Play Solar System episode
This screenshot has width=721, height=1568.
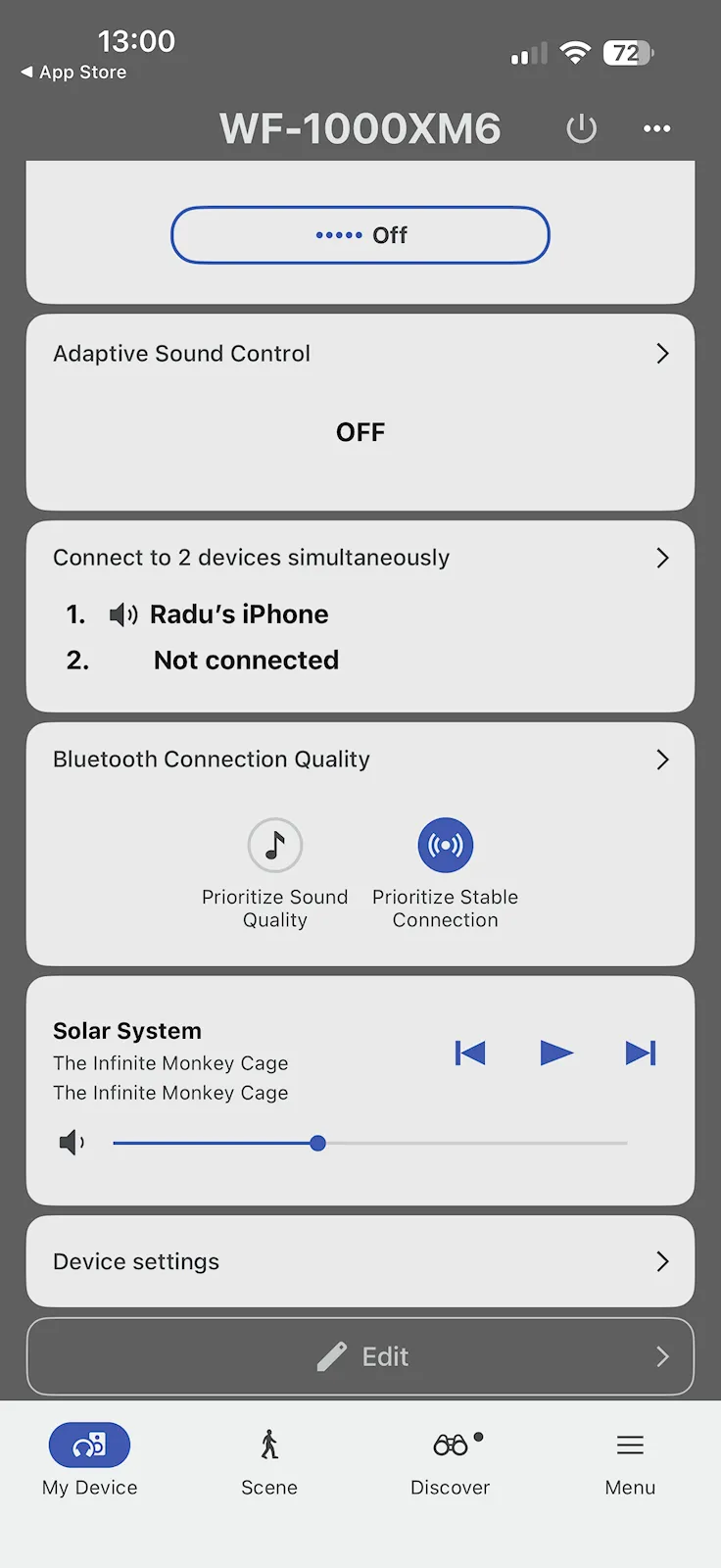pos(556,1053)
